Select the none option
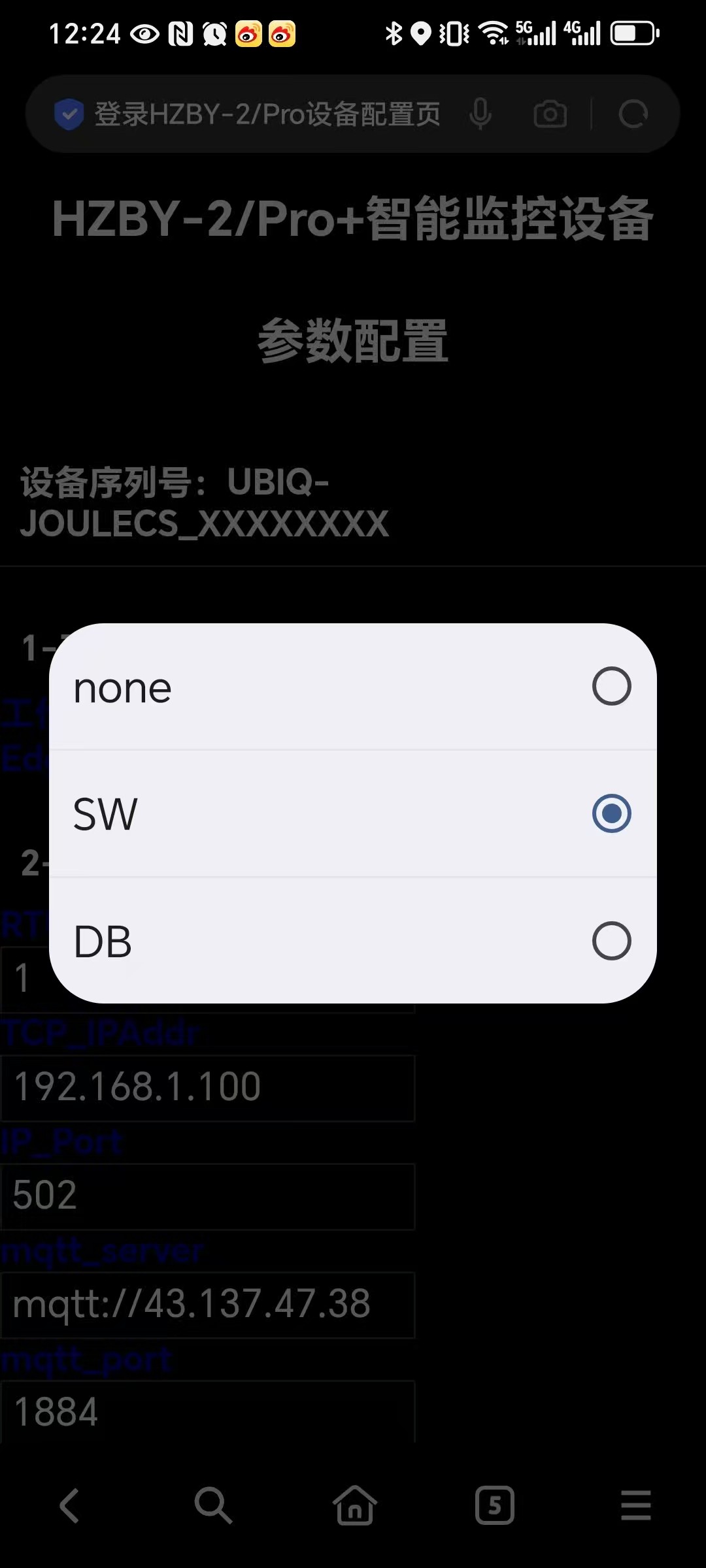The height and width of the screenshot is (1568, 706). (x=353, y=687)
